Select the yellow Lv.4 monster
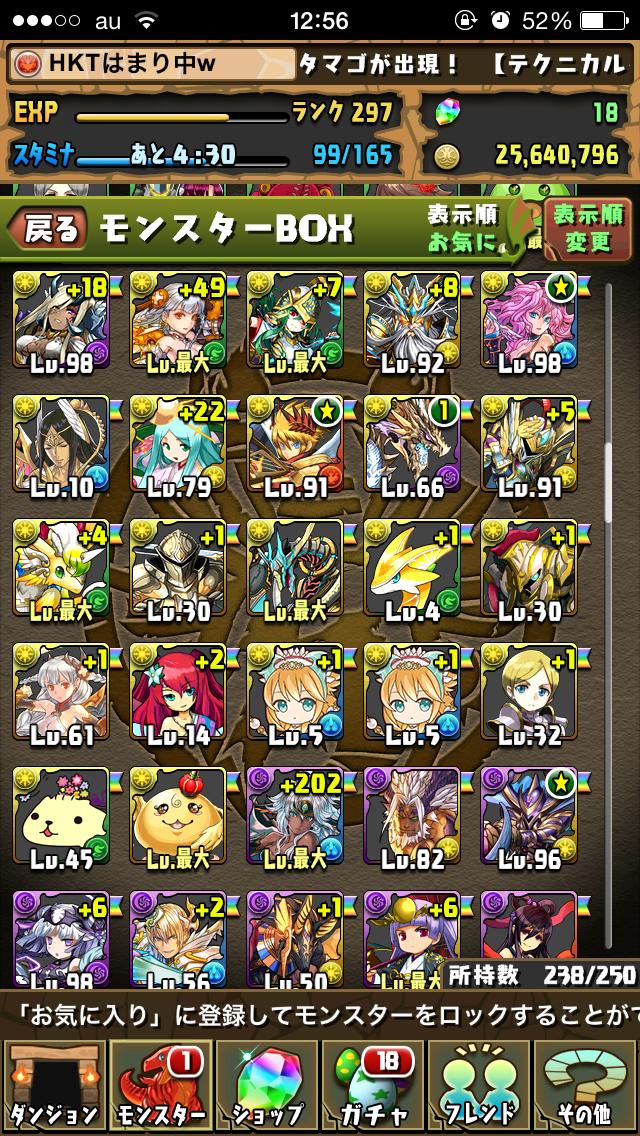The image size is (640, 1136). [x=412, y=569]
